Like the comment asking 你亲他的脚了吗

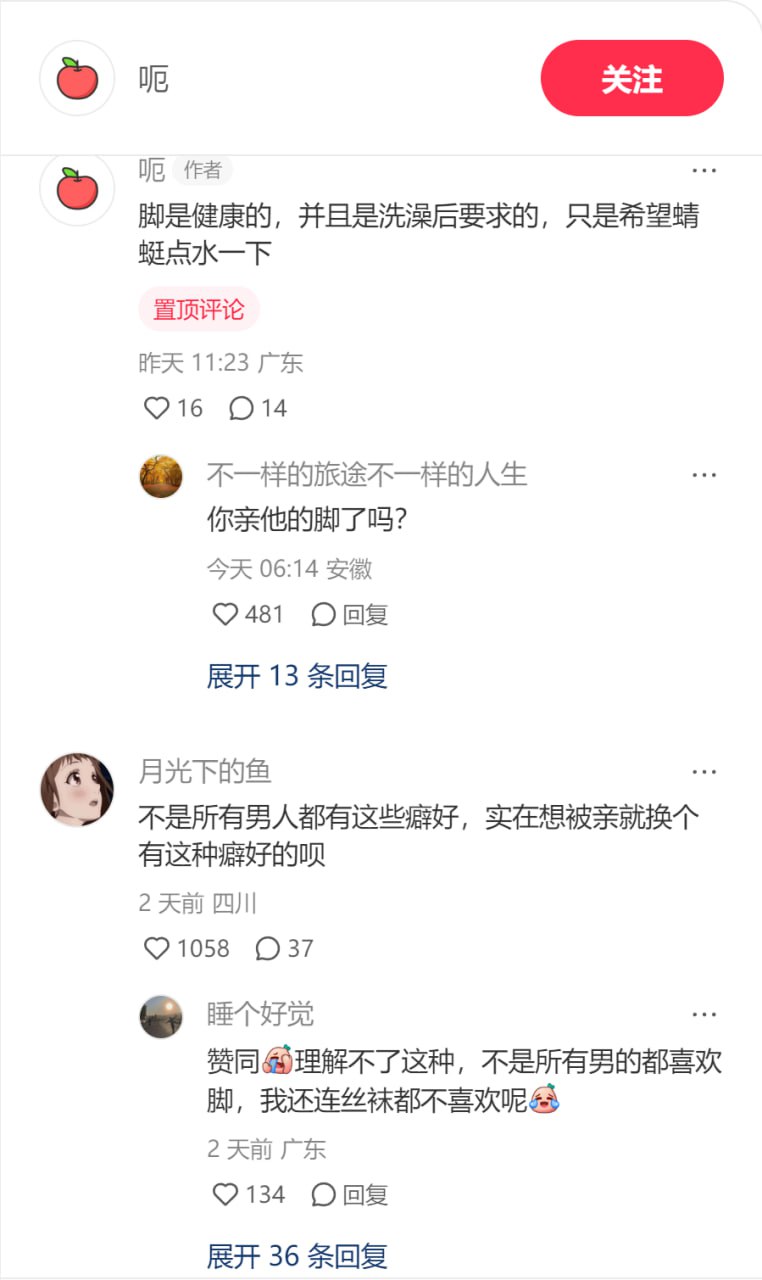pos(224,615)
